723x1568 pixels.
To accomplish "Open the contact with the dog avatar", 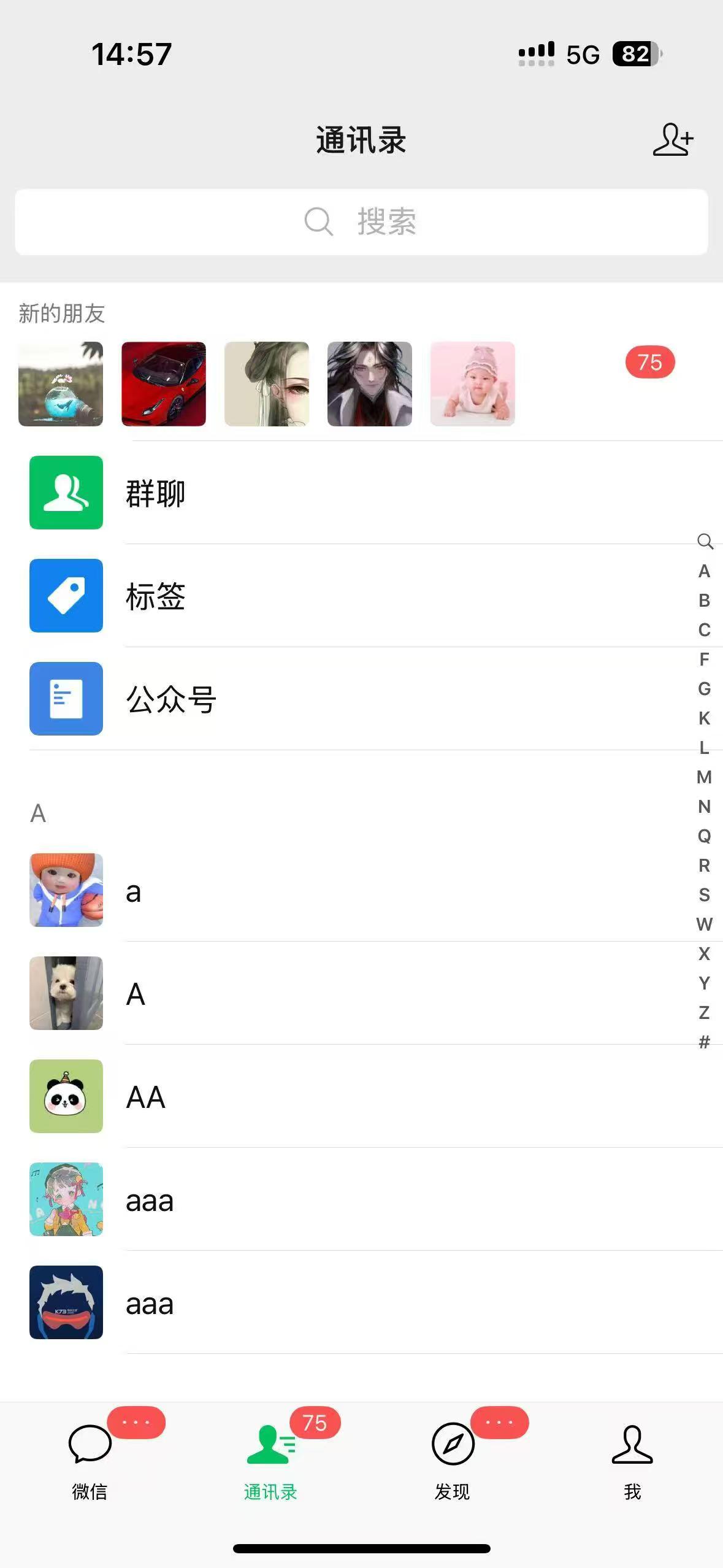I will (361, 993).
